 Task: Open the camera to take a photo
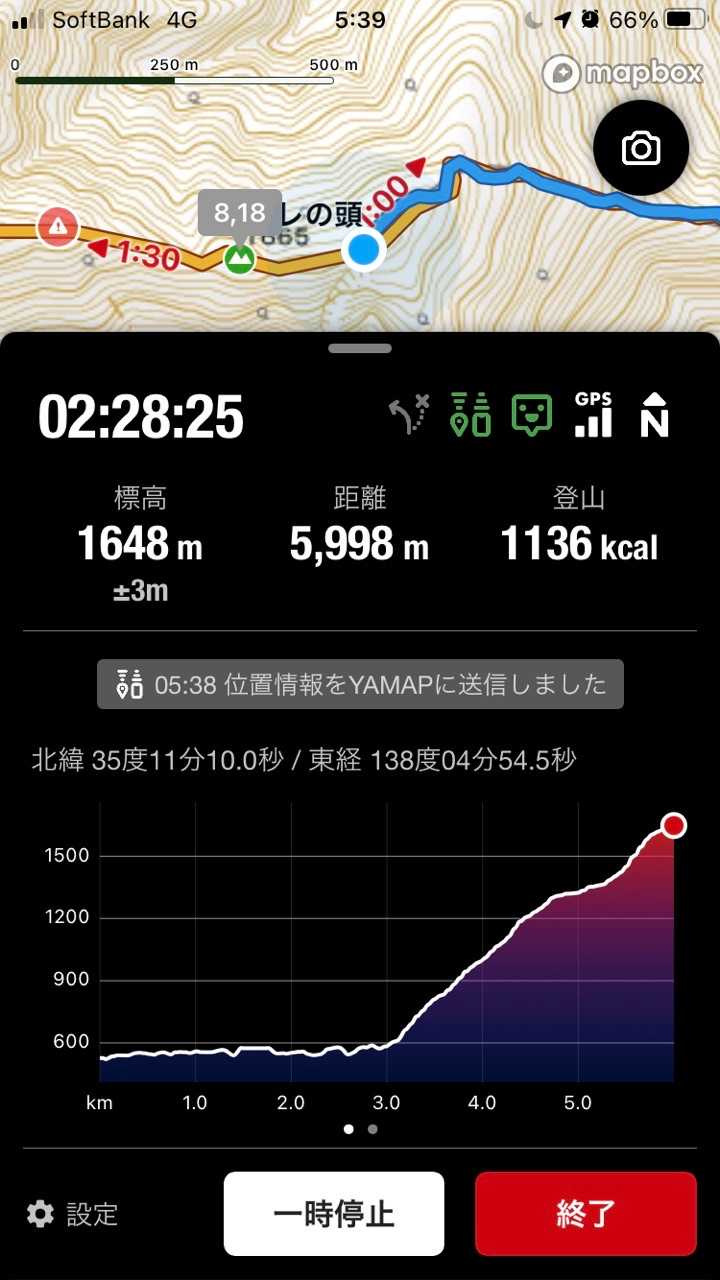641,149
